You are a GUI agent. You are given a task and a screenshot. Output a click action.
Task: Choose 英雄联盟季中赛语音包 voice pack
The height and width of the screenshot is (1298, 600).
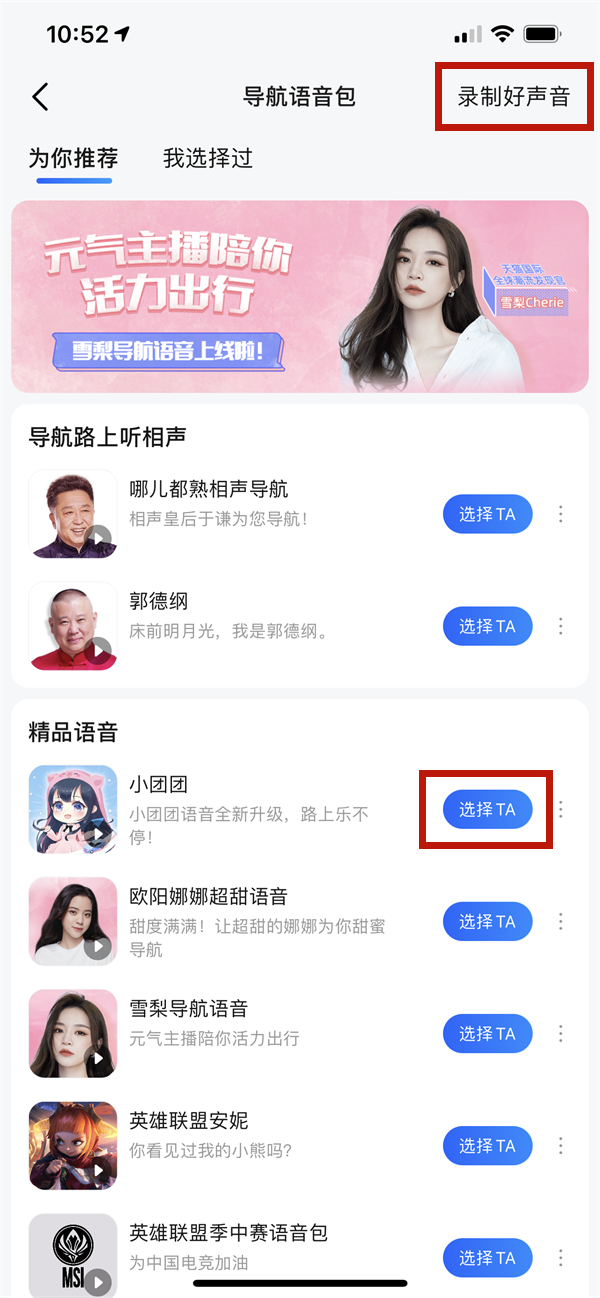pos(487,1257)
